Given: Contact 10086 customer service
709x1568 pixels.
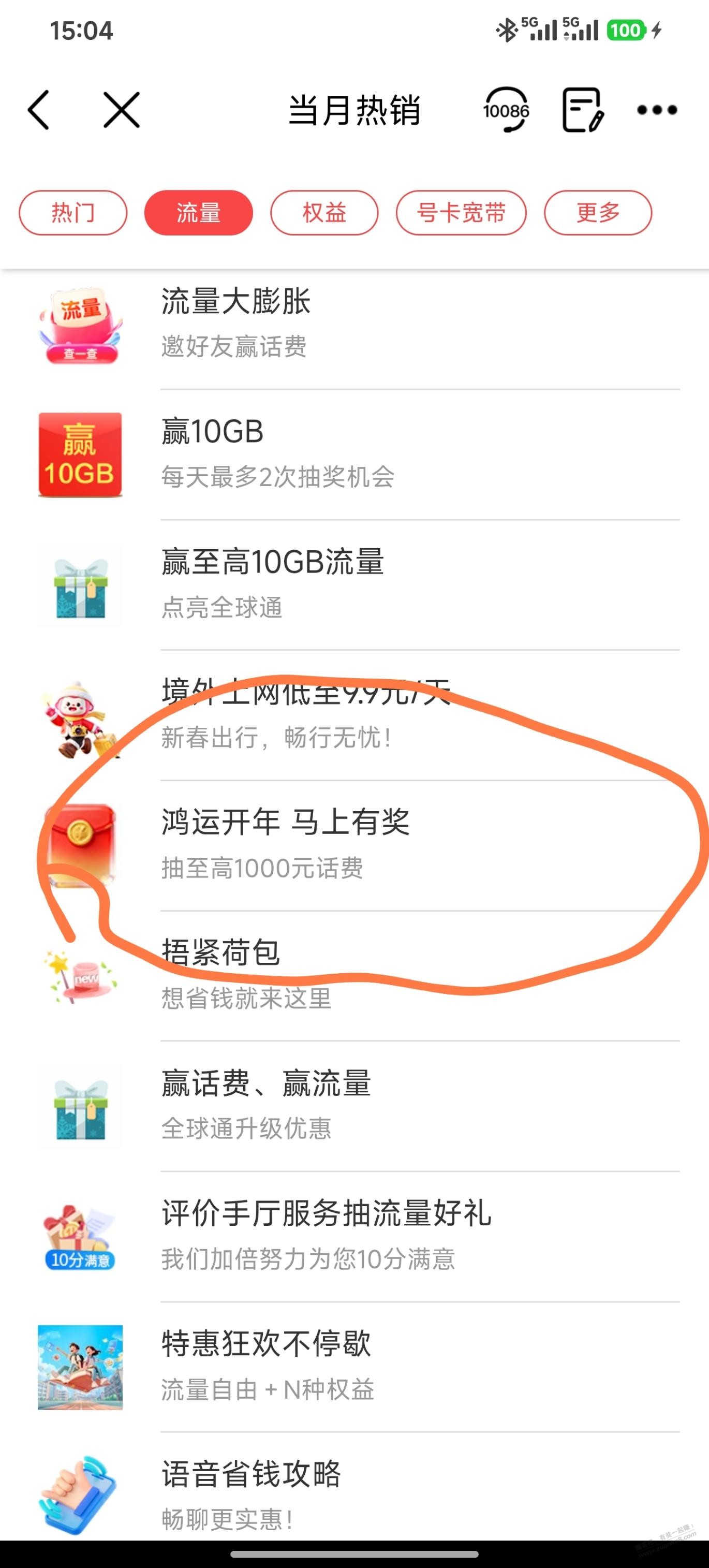Looking at the screenshot, I should click(506, 110).
